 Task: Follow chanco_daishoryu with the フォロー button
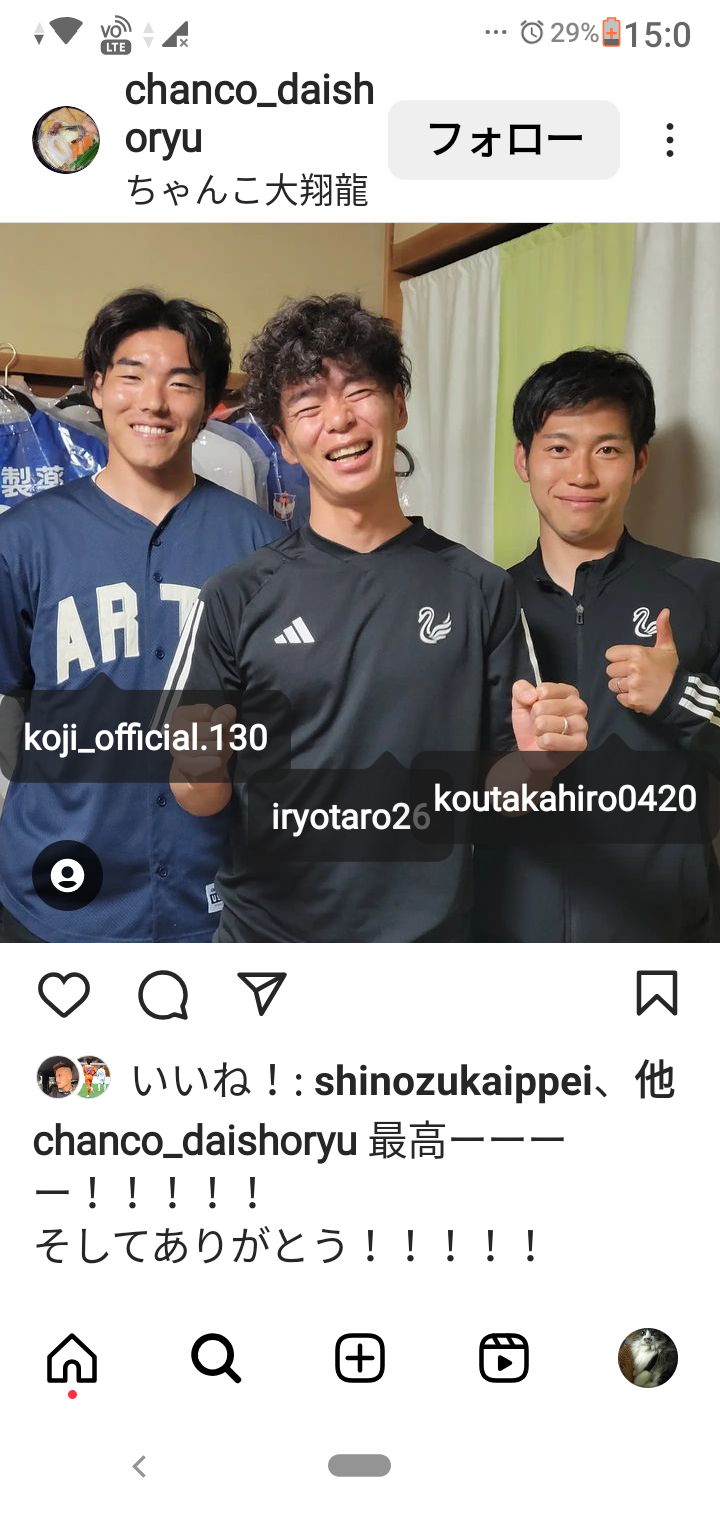pyautogui.click(x=504, y=140)
